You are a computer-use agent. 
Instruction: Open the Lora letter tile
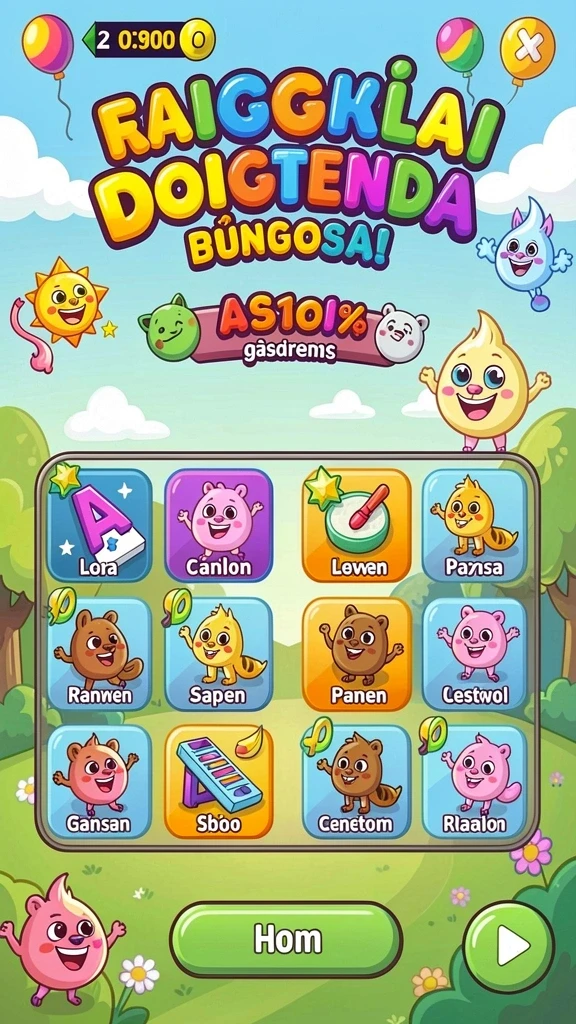100,525
